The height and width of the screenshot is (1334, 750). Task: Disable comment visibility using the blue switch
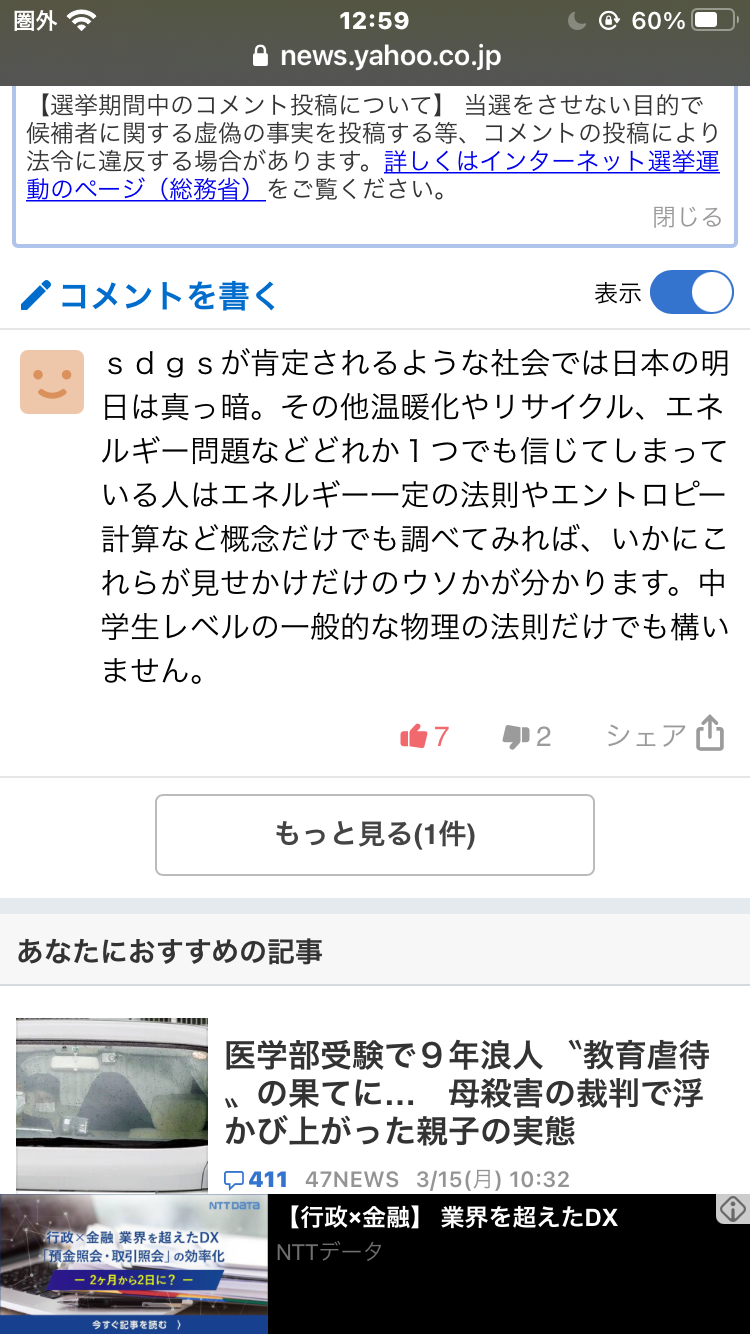tap(691, 292)
